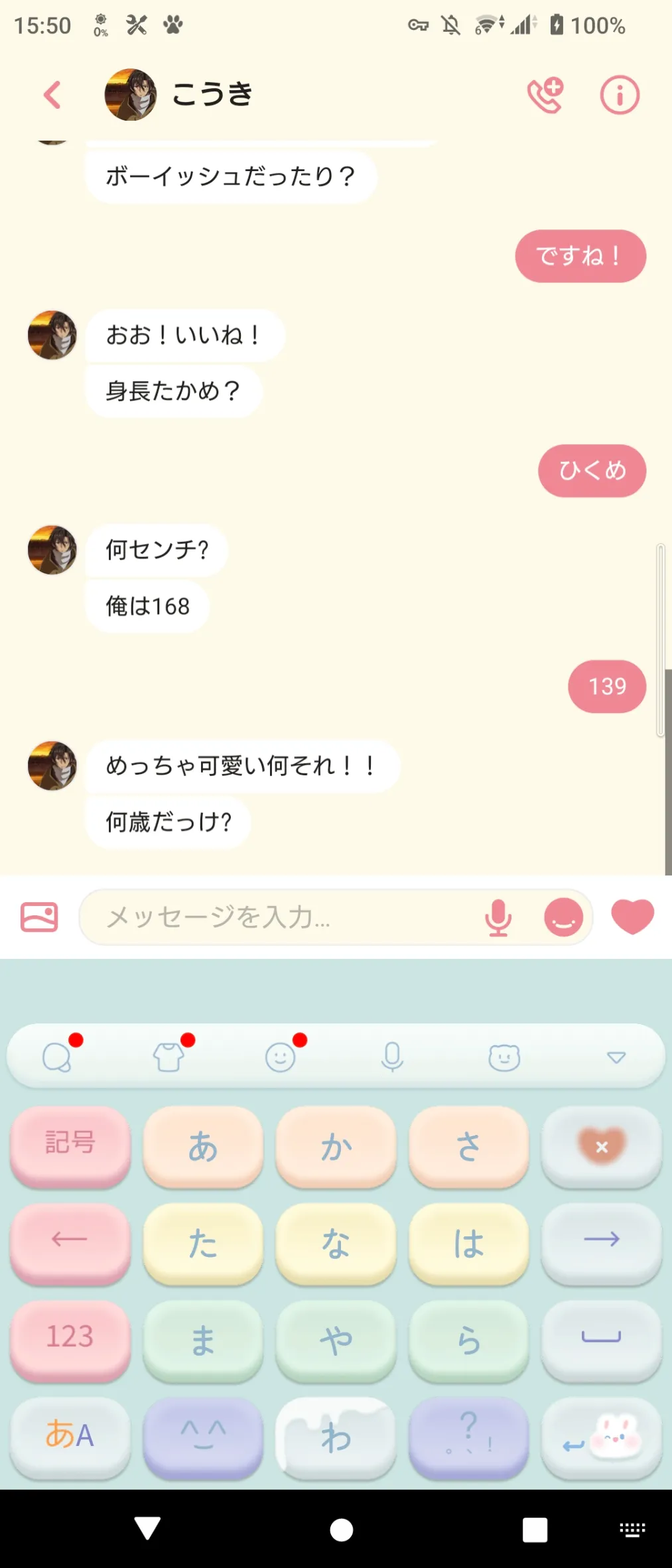Go back from the chat with こうき

point(52,94)
